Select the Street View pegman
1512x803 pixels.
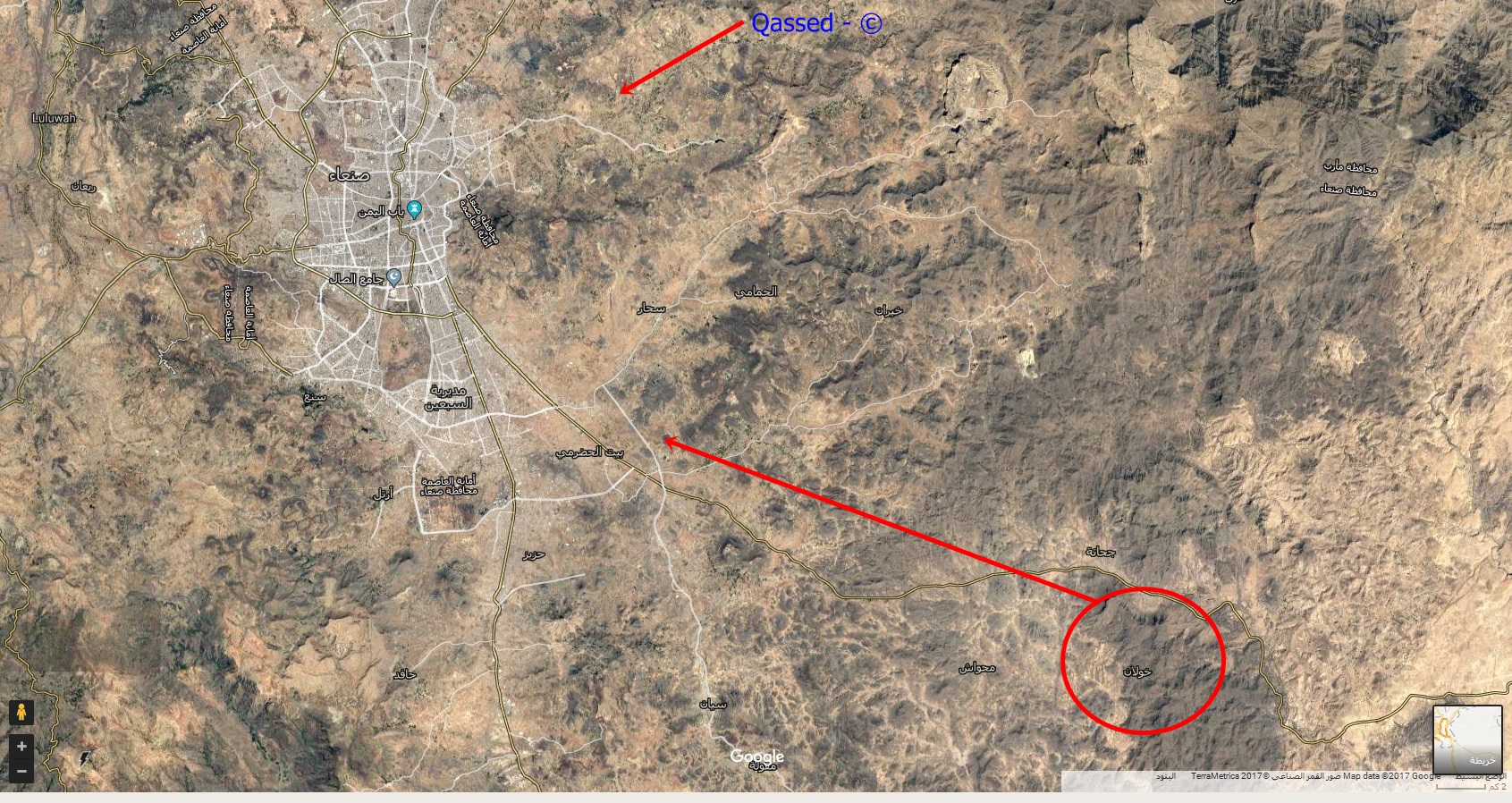[21, 713]
